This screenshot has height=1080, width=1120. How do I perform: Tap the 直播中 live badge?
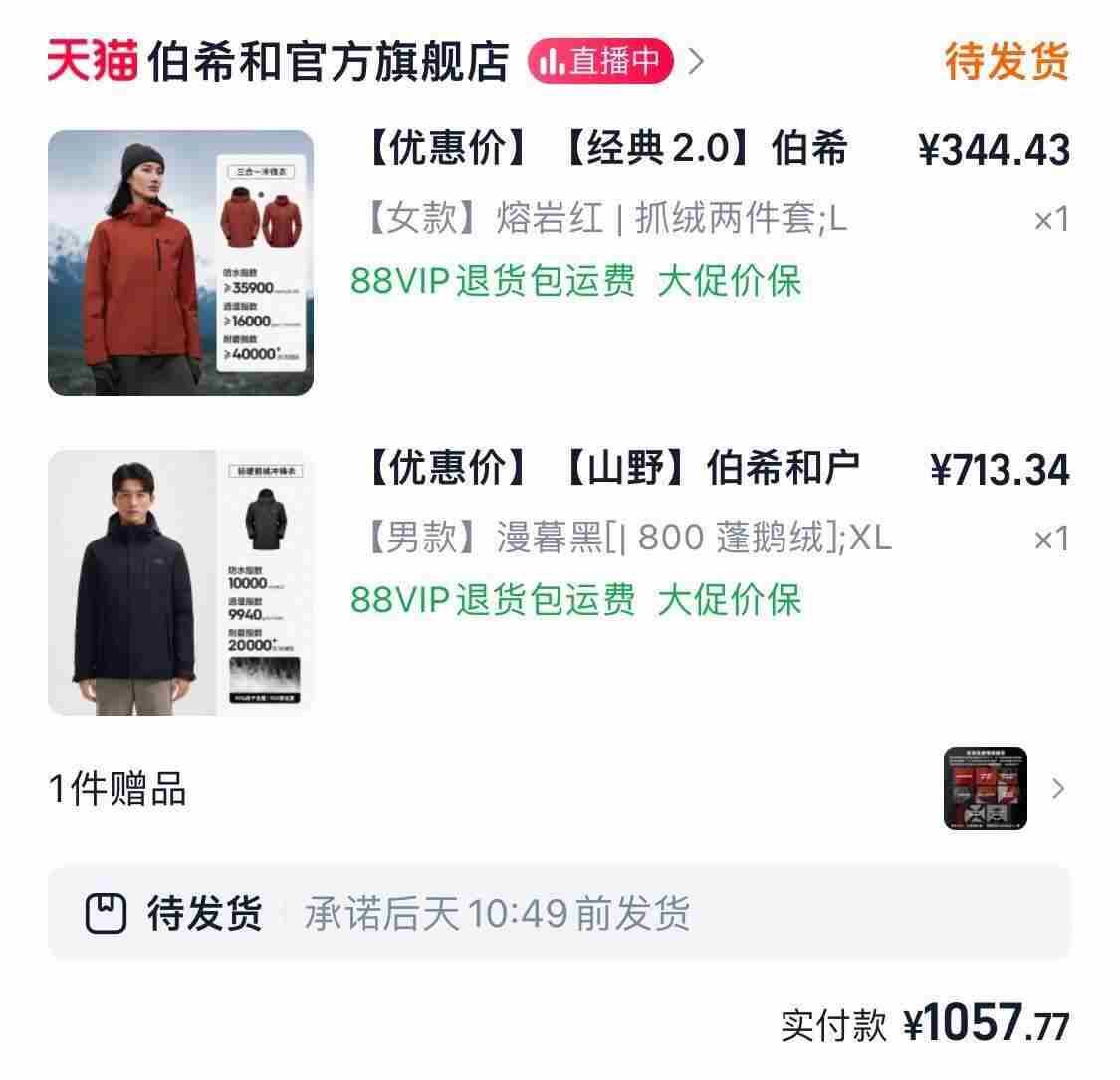click(x=600, y=62)
